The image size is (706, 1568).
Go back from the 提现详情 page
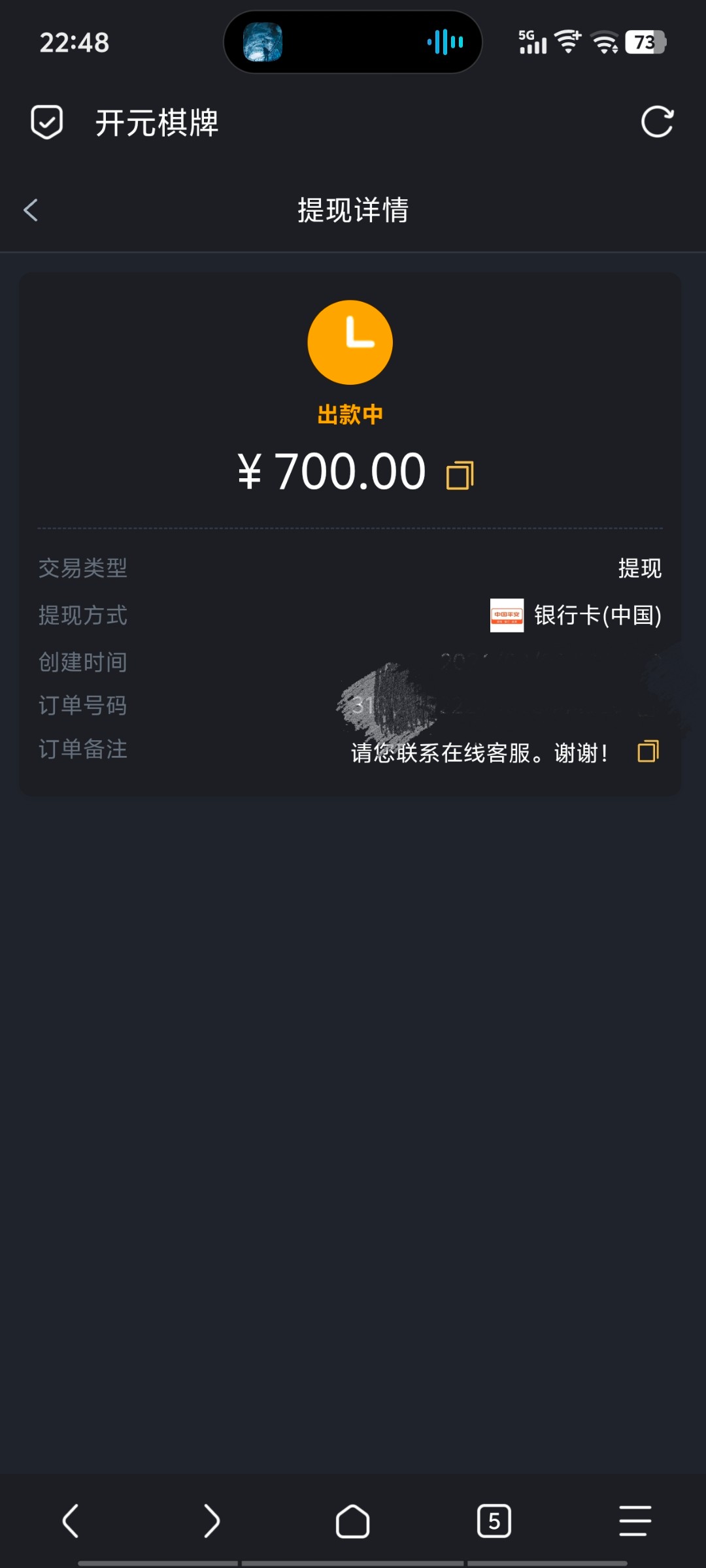click(x=31, y=210)
